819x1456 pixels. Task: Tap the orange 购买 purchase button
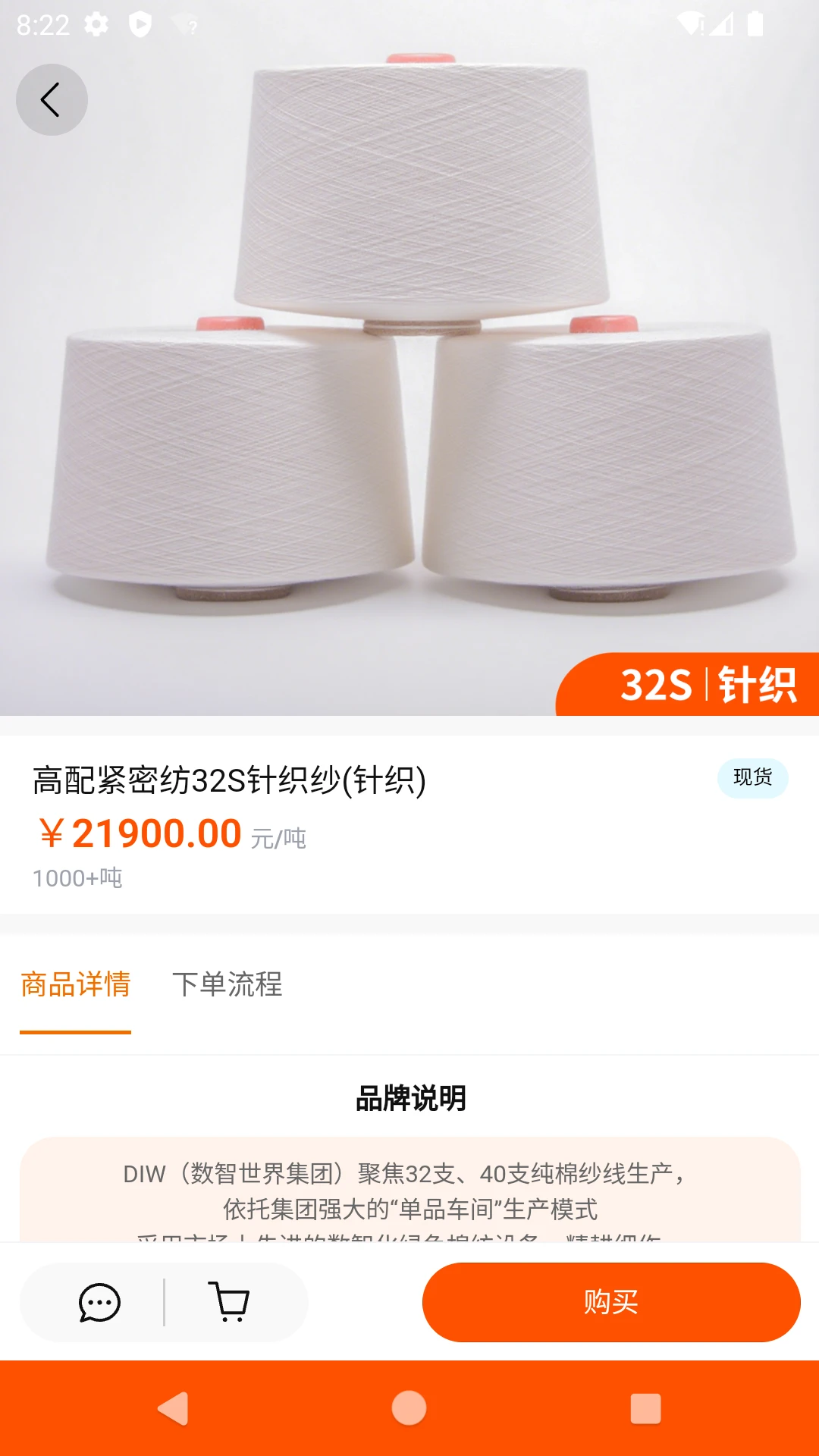tap(611, 1302)
